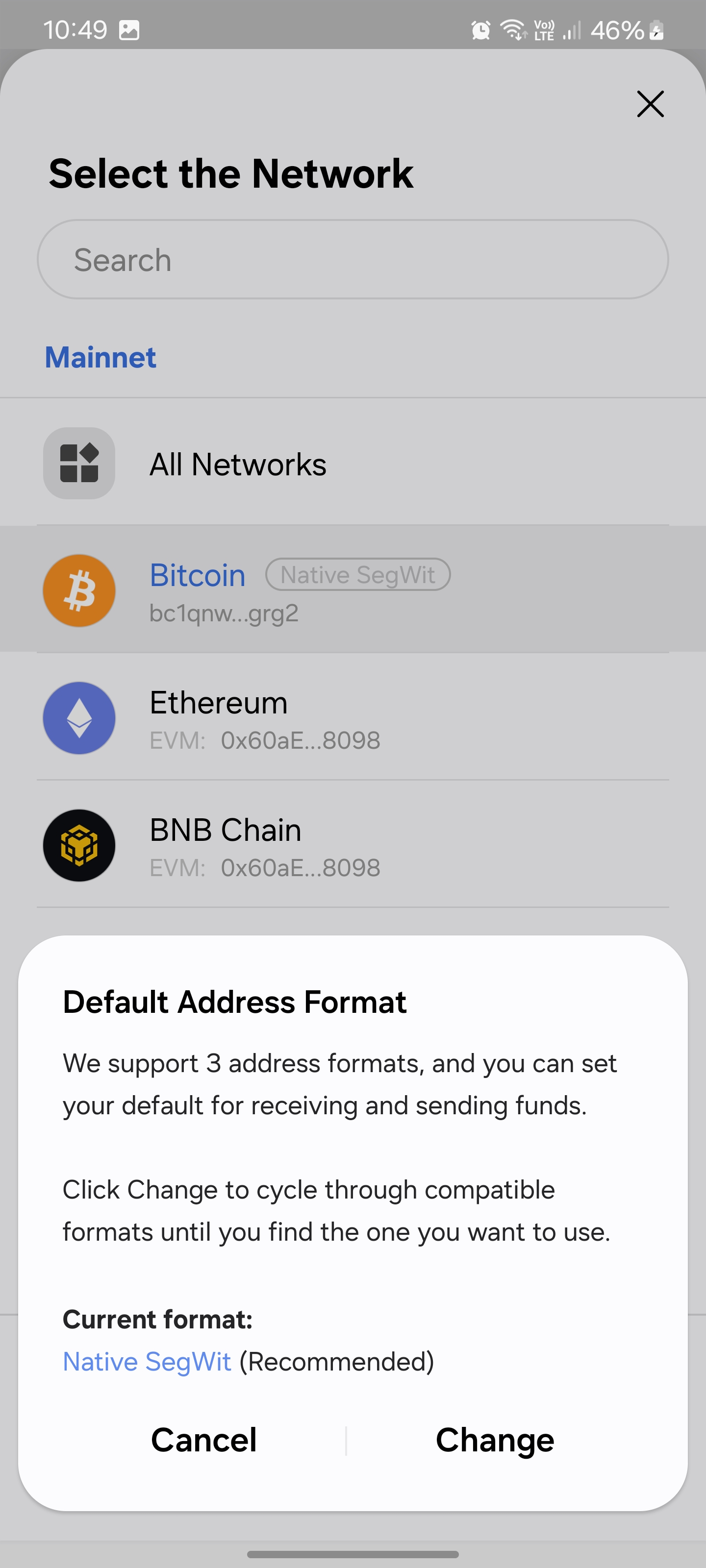Open the Native SegWit link
The width and height of the screenshot is (706, 1568).
coord(146,1362)
